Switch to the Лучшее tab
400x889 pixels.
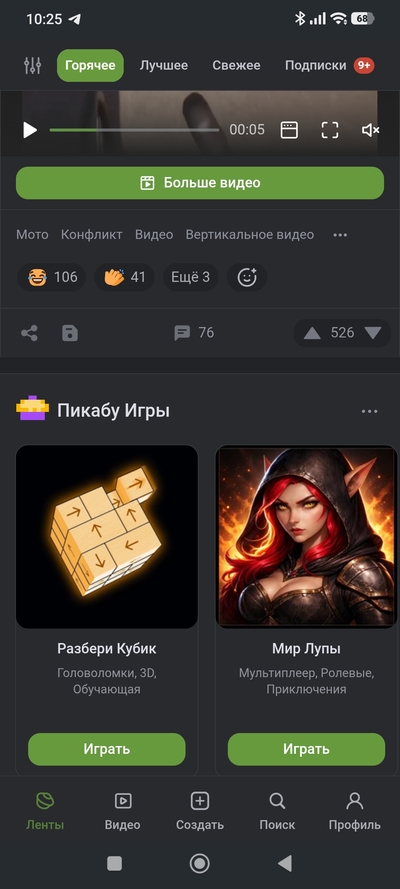coord(164,66)
